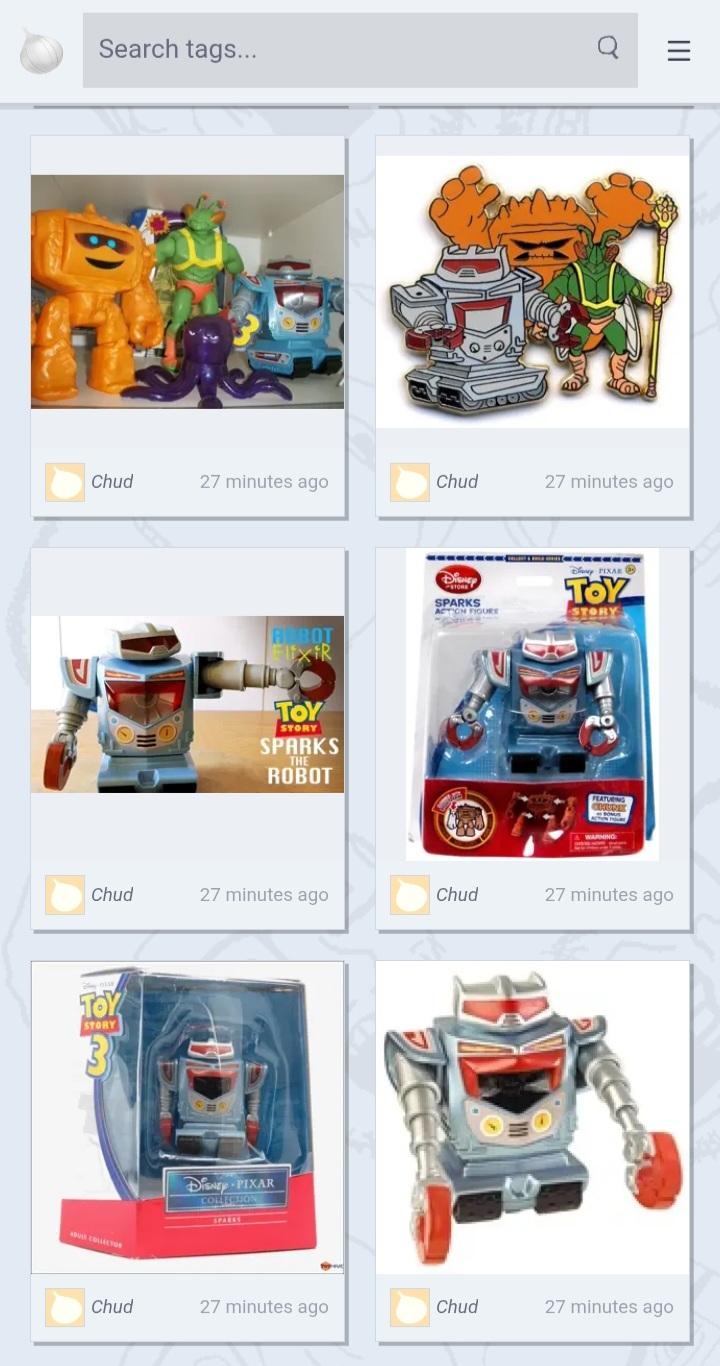Open the toy shelf photo with orange Chunk

187,291
